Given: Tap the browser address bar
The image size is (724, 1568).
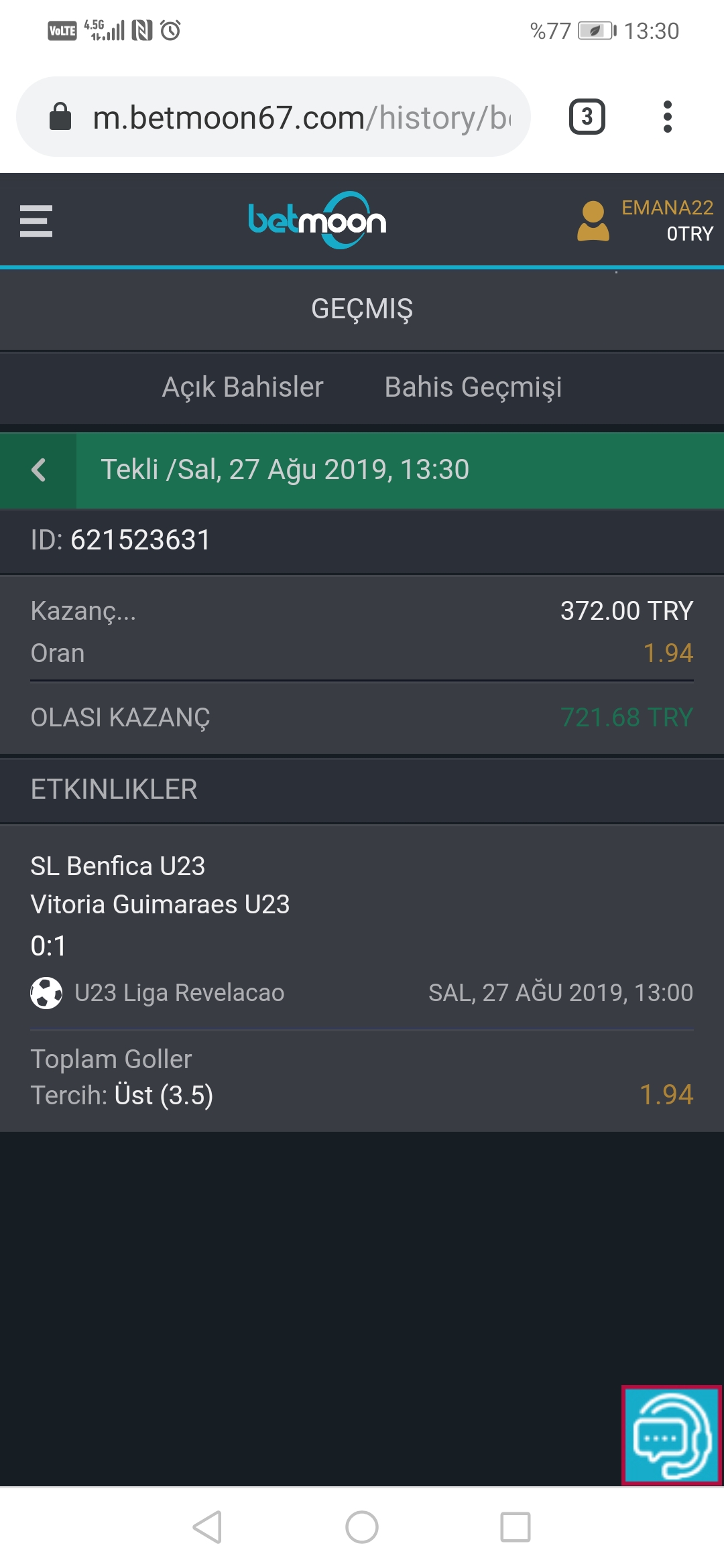Looking at the screenshot, I should pyautogui.click(x=274, y=117).
